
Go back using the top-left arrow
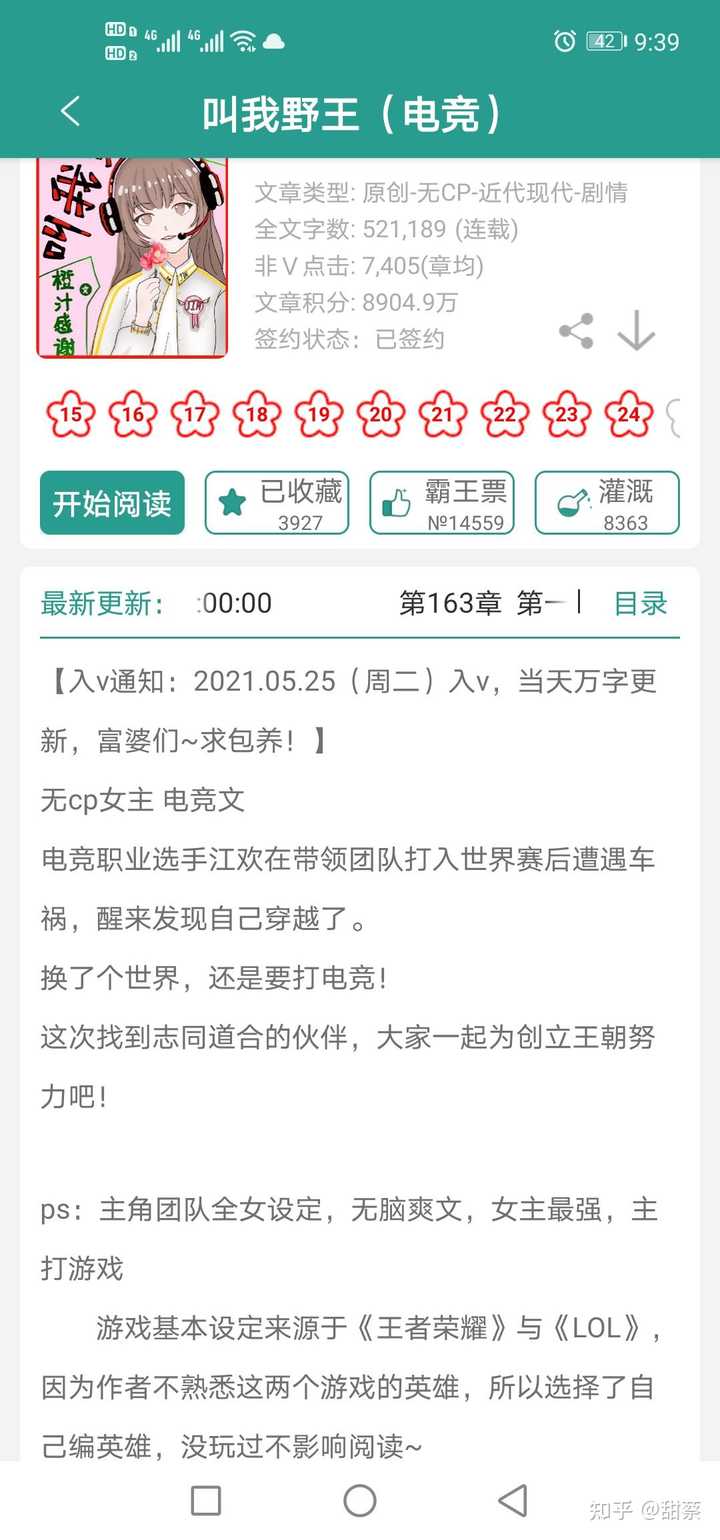tap(70, 112)
